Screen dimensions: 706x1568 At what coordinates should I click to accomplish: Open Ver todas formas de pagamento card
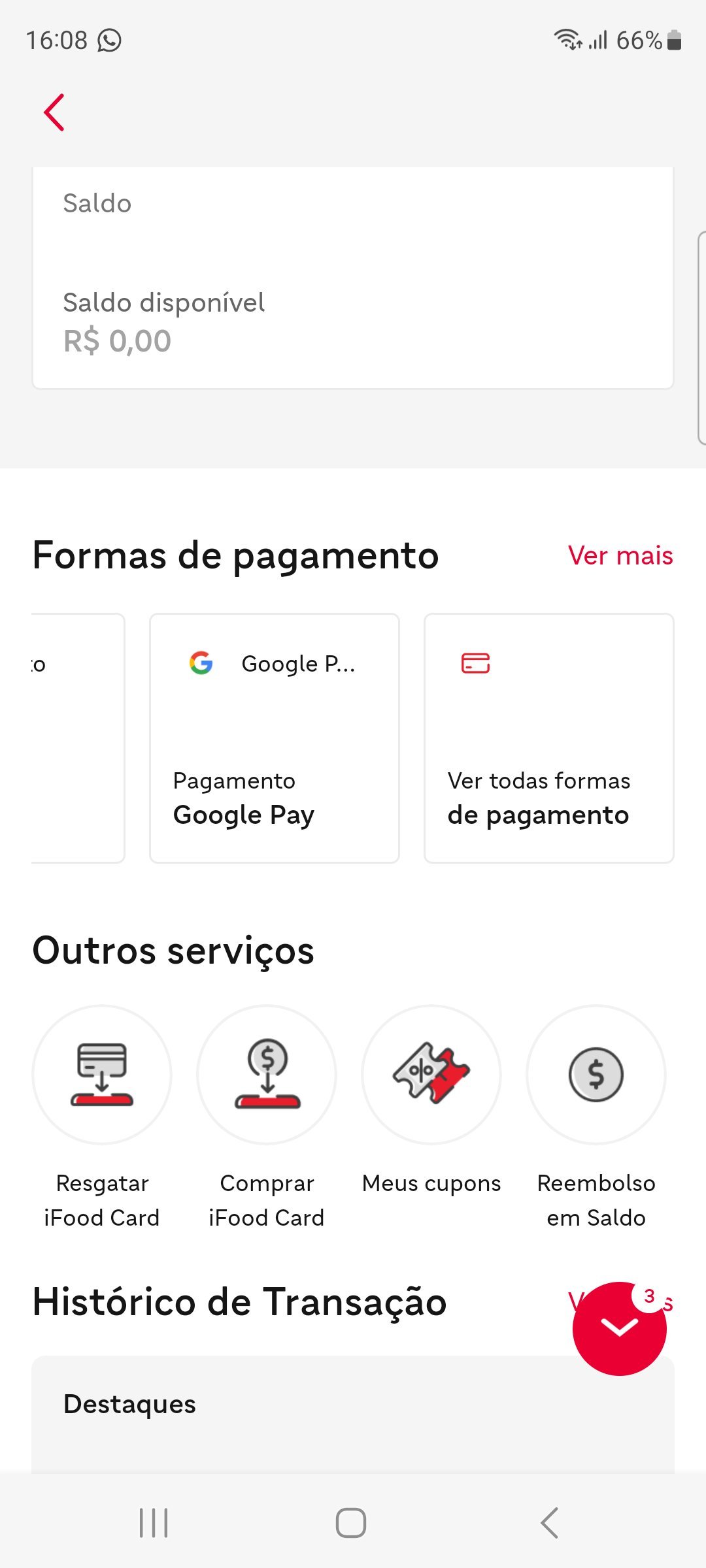(549, 738)
